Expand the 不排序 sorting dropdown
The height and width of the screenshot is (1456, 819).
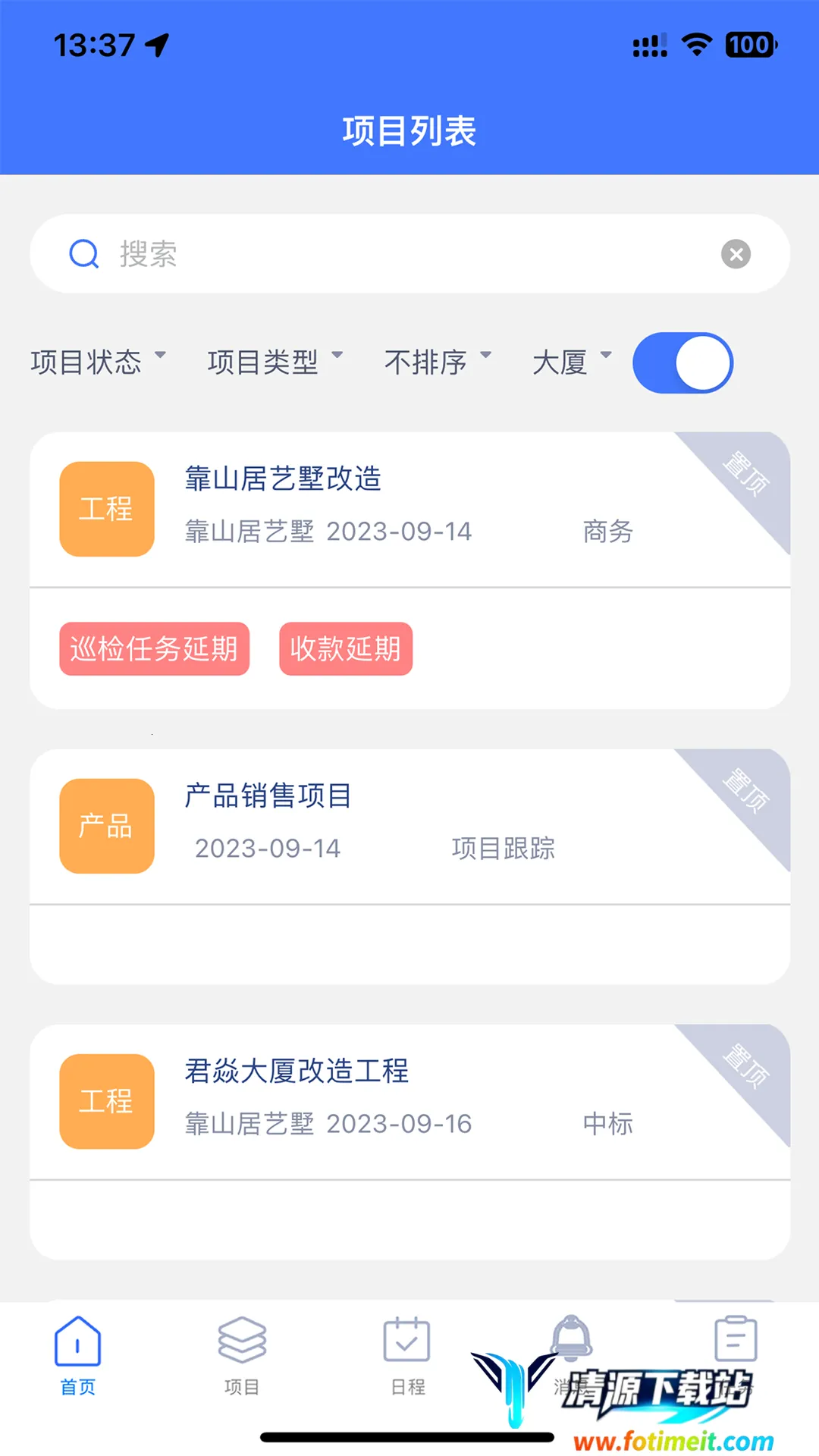coord(438,362)
